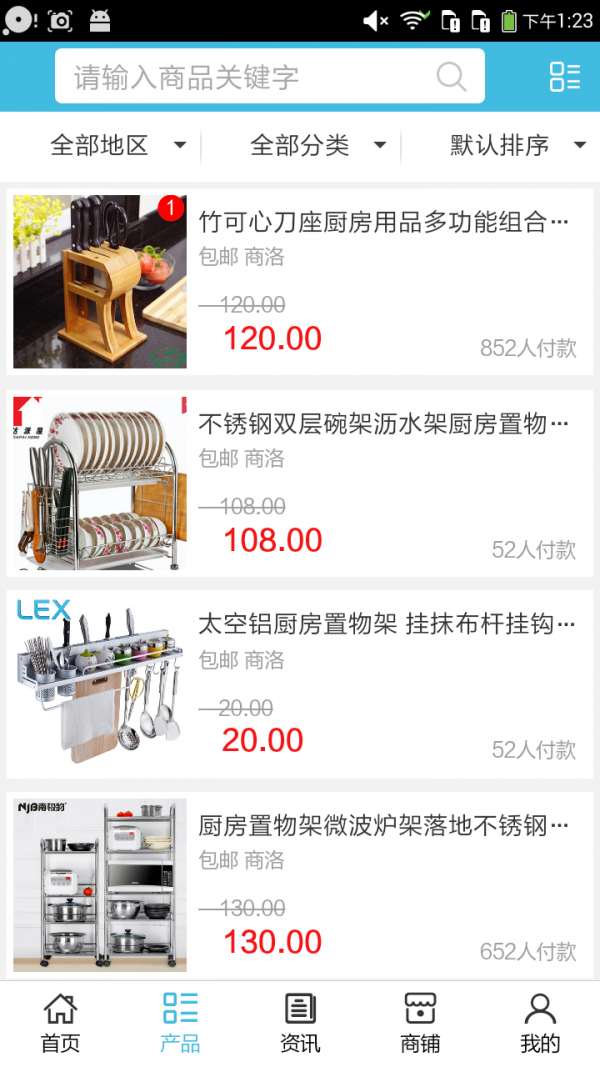Open the 竹可心刀座 knife holder product
The height and width of the screenshot is (1067, 600).
click(383, 222)
